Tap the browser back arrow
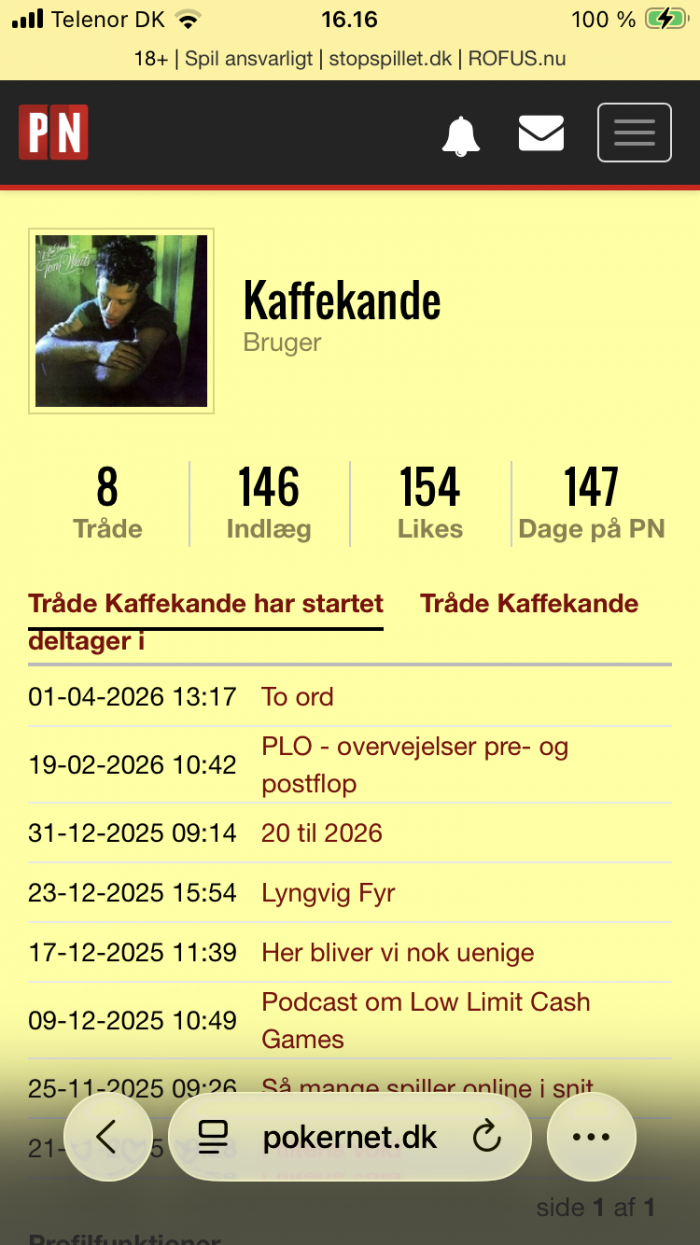Viewport: 700px width, 1245px height. click(x=108, y=1136)
